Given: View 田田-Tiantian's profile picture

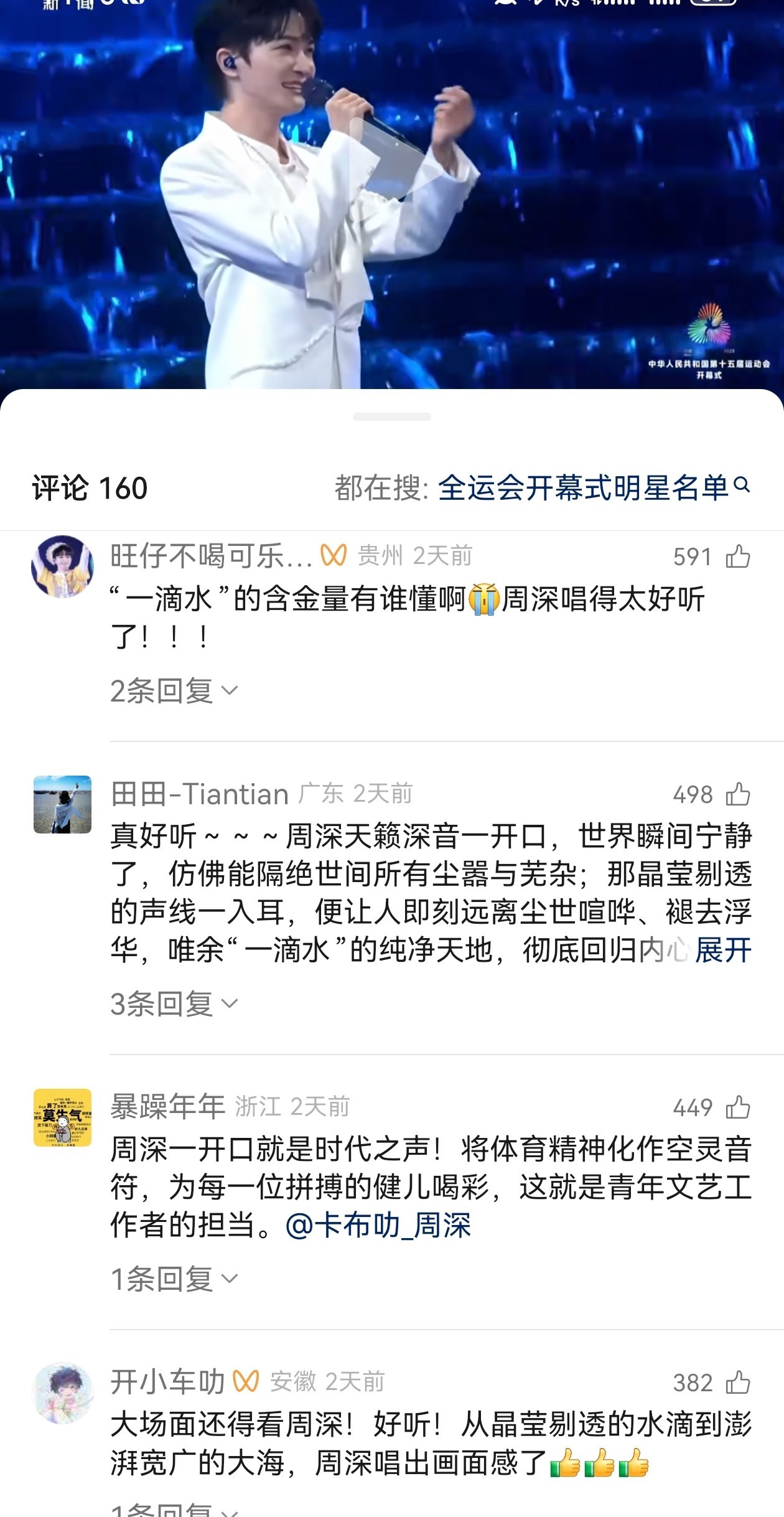Looking at the screenshot, I should (x=62, y=804).
